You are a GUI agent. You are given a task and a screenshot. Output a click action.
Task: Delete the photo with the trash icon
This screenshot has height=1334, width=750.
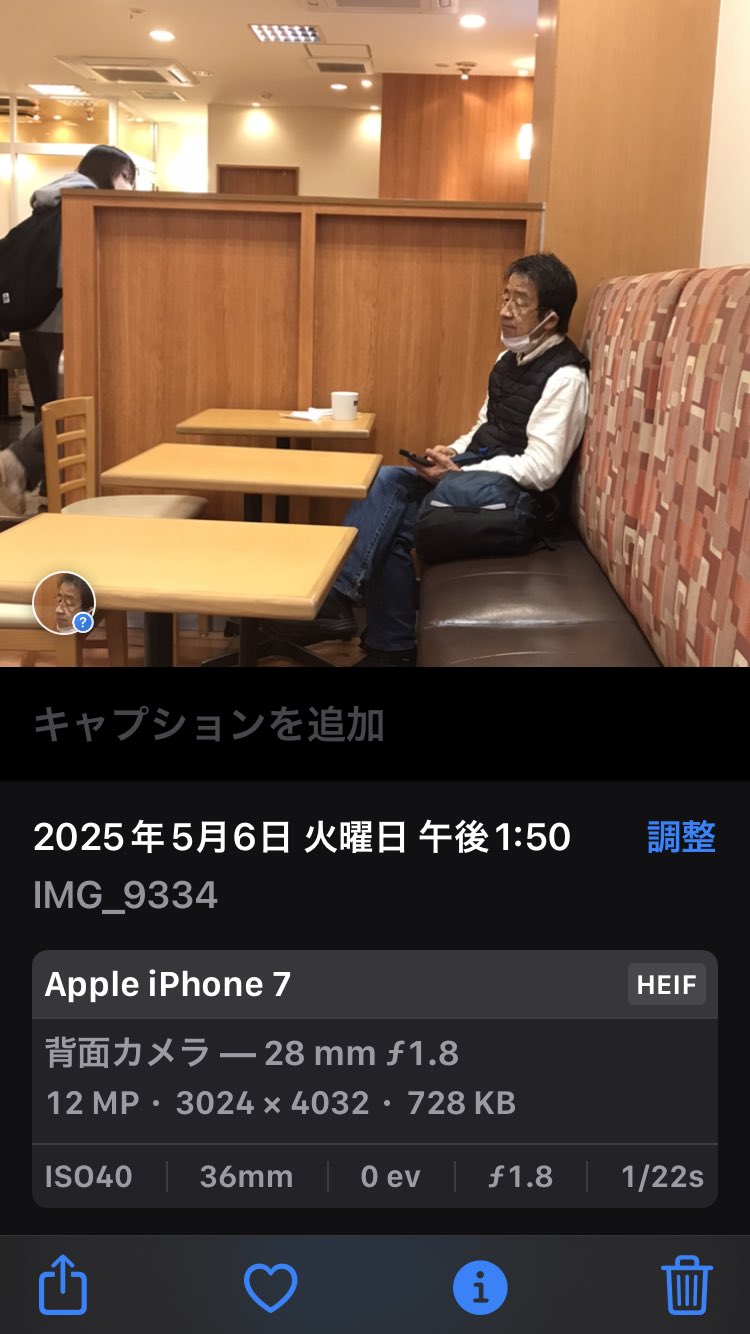pos(687,1286)
